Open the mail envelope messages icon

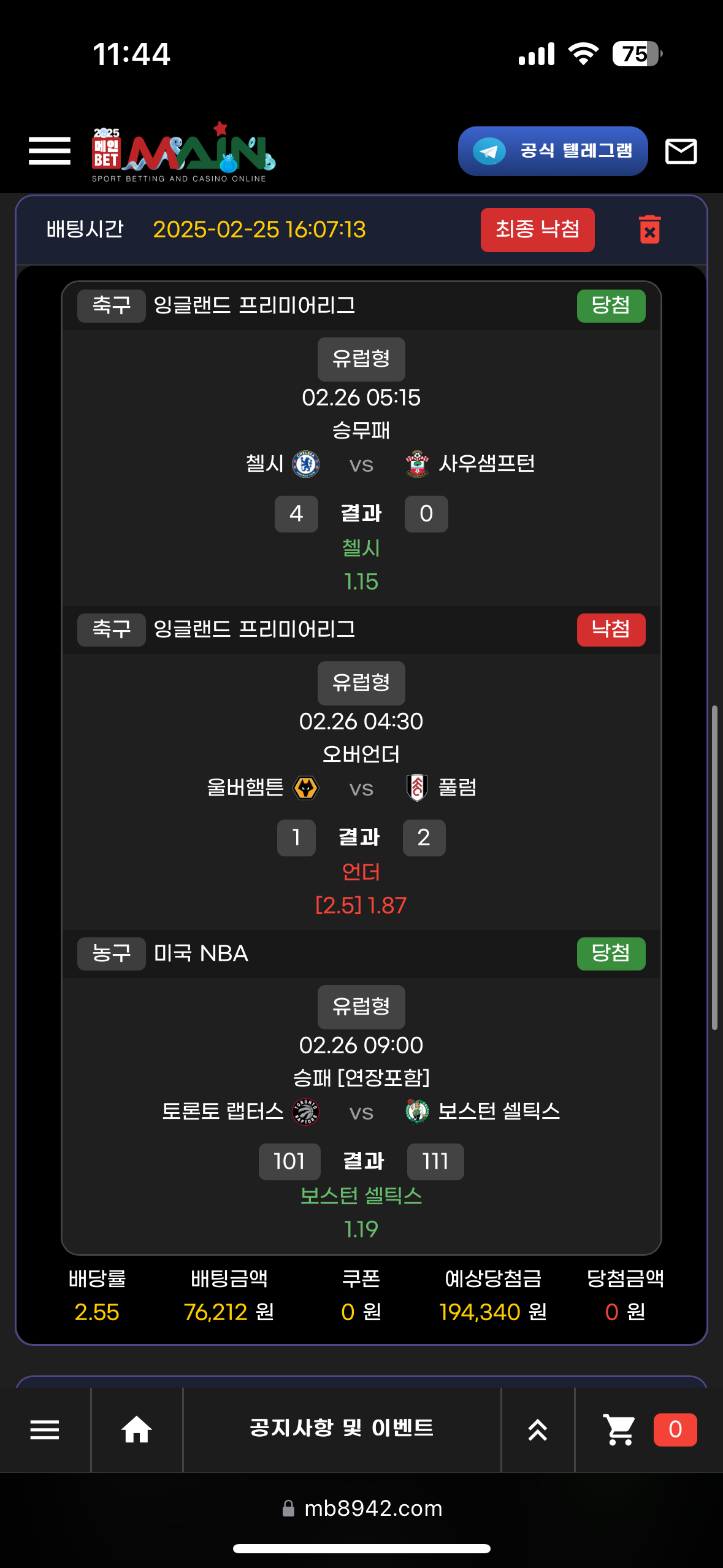pos(681,151)
